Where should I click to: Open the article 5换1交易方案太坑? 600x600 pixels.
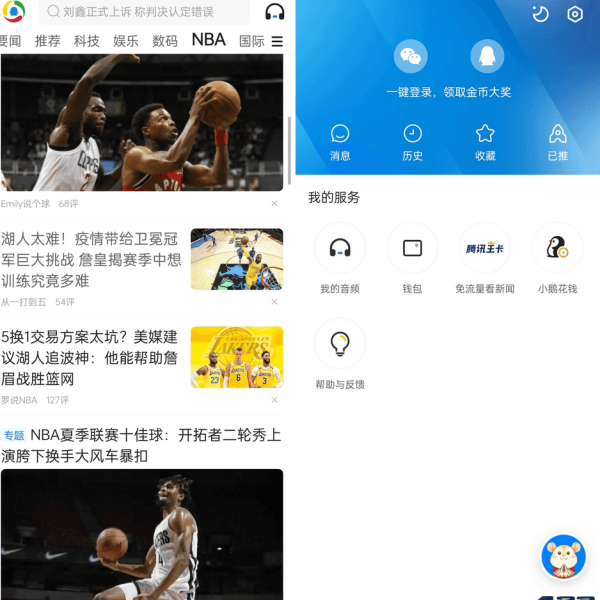pyautogui.click(x=91, y=357)
